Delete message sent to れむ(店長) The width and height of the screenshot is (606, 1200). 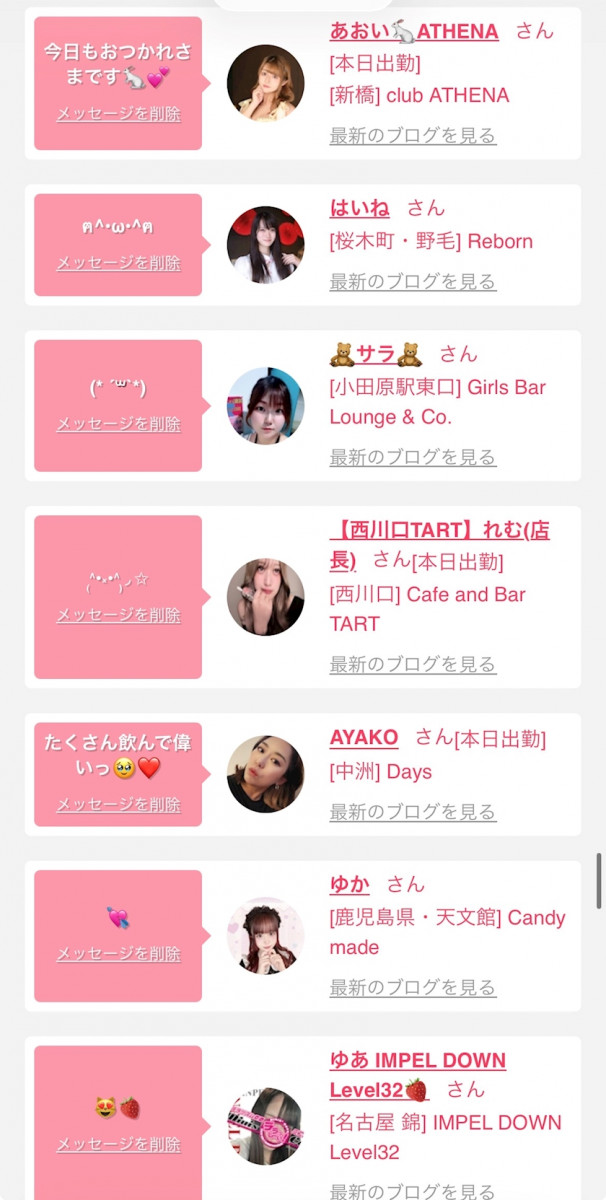[x=118, y=615]
